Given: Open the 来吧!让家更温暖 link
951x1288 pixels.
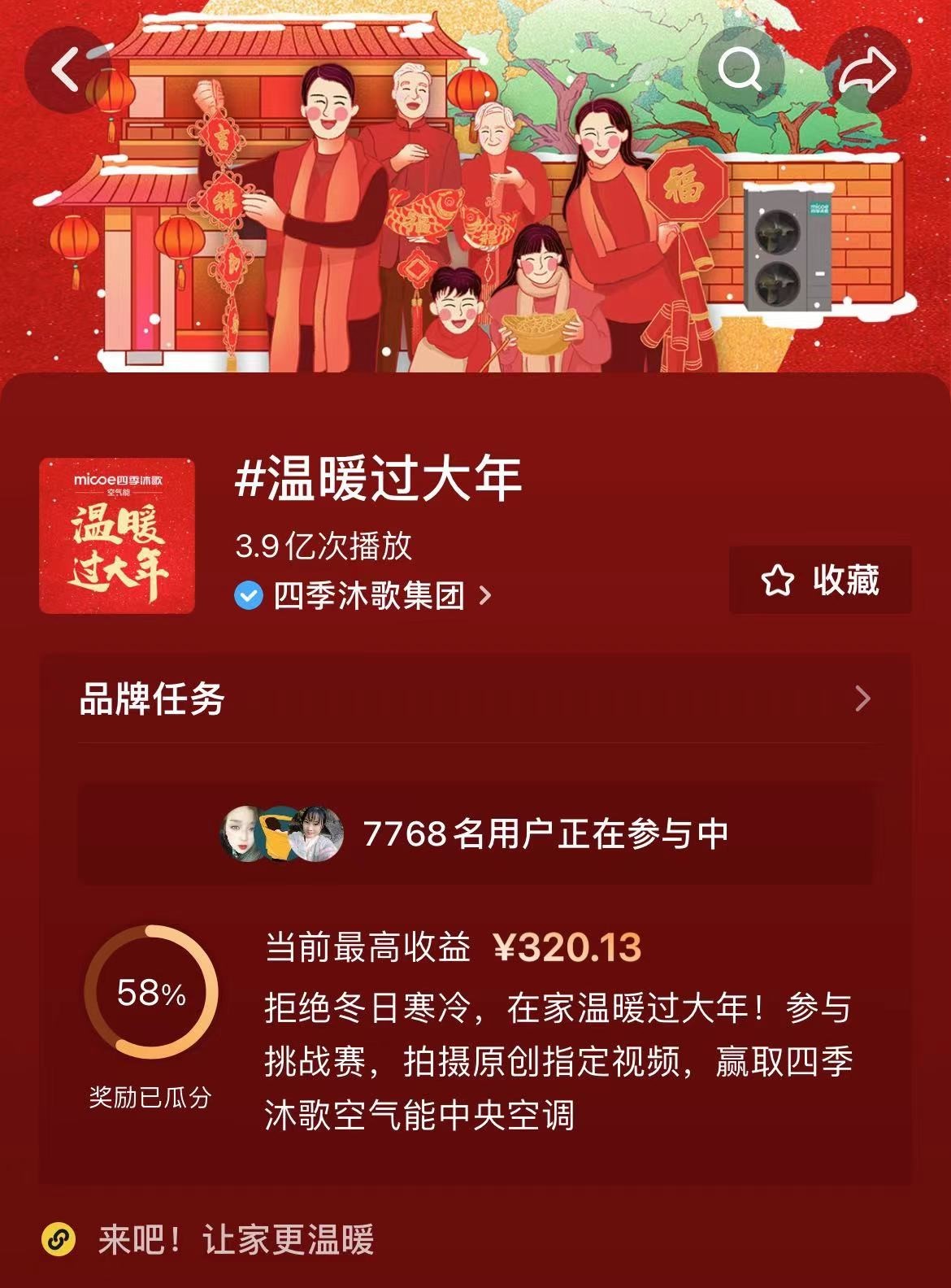Looking at the screenshot, I should [236, 1240].
